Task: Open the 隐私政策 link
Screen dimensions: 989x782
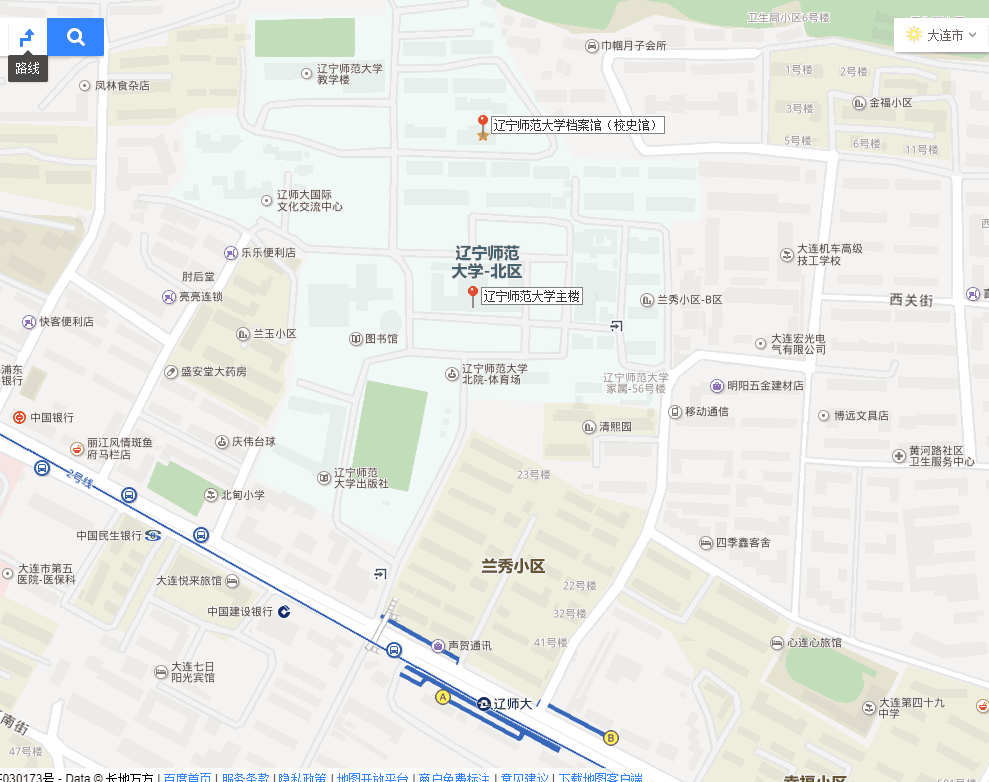Action: pos(302,777)
